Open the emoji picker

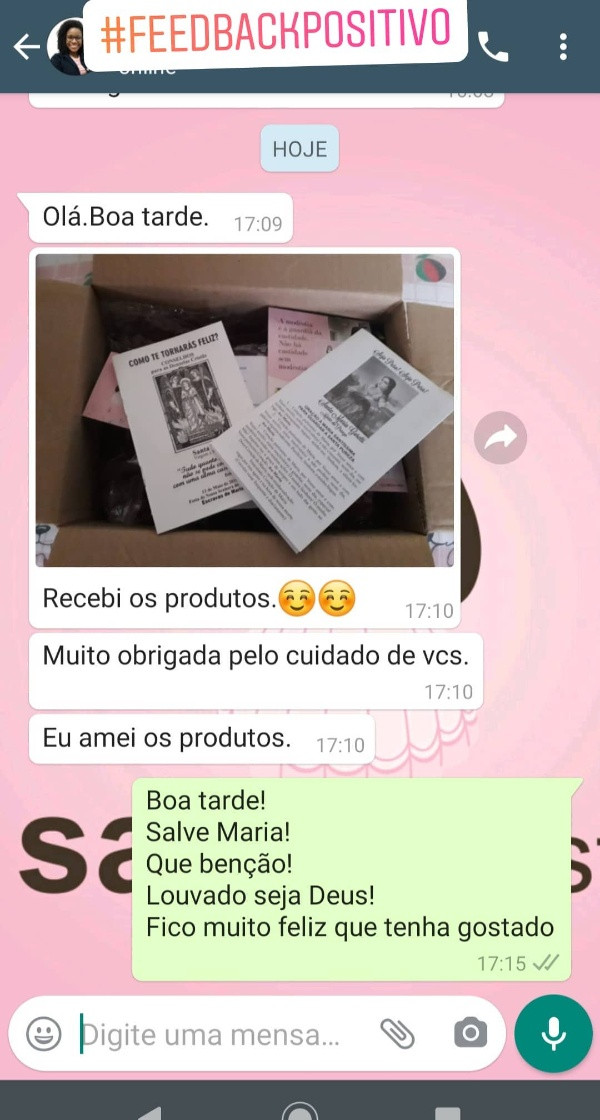44,1033
